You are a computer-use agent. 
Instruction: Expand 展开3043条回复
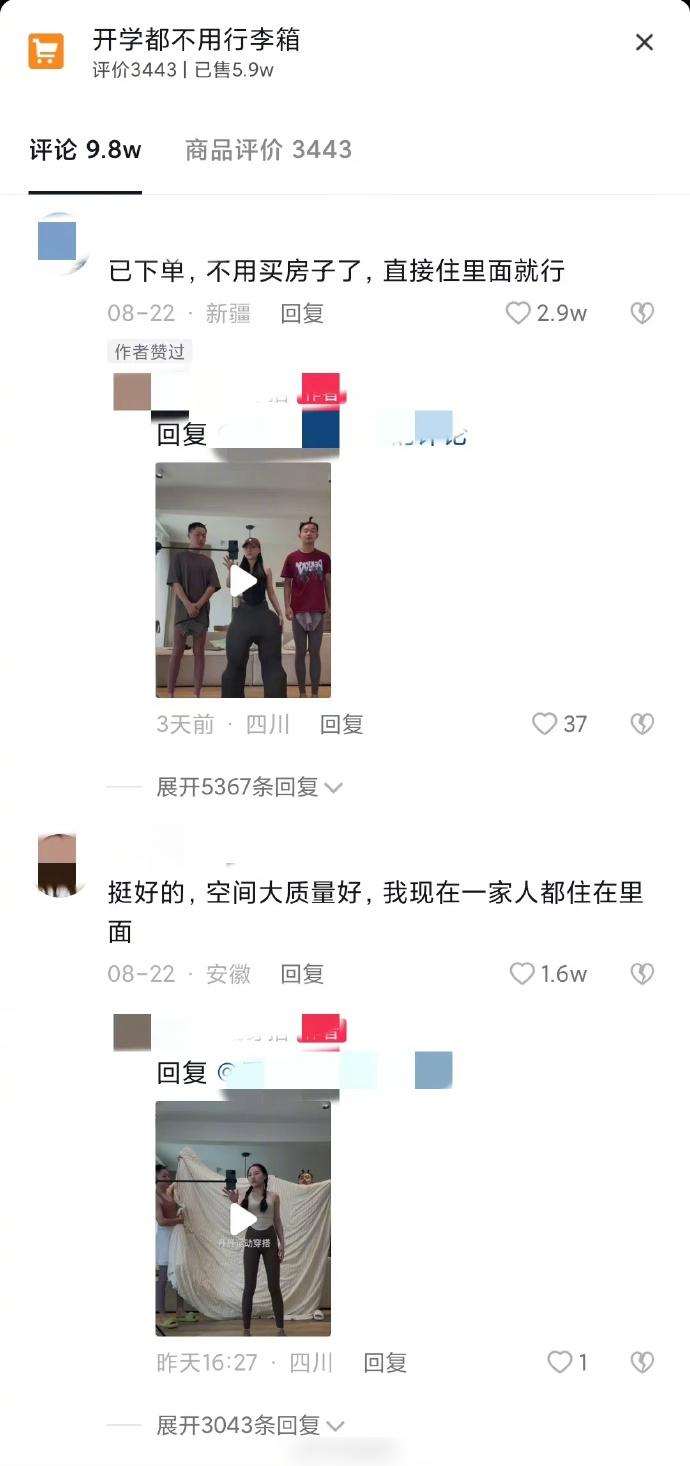click(248, 1425)
